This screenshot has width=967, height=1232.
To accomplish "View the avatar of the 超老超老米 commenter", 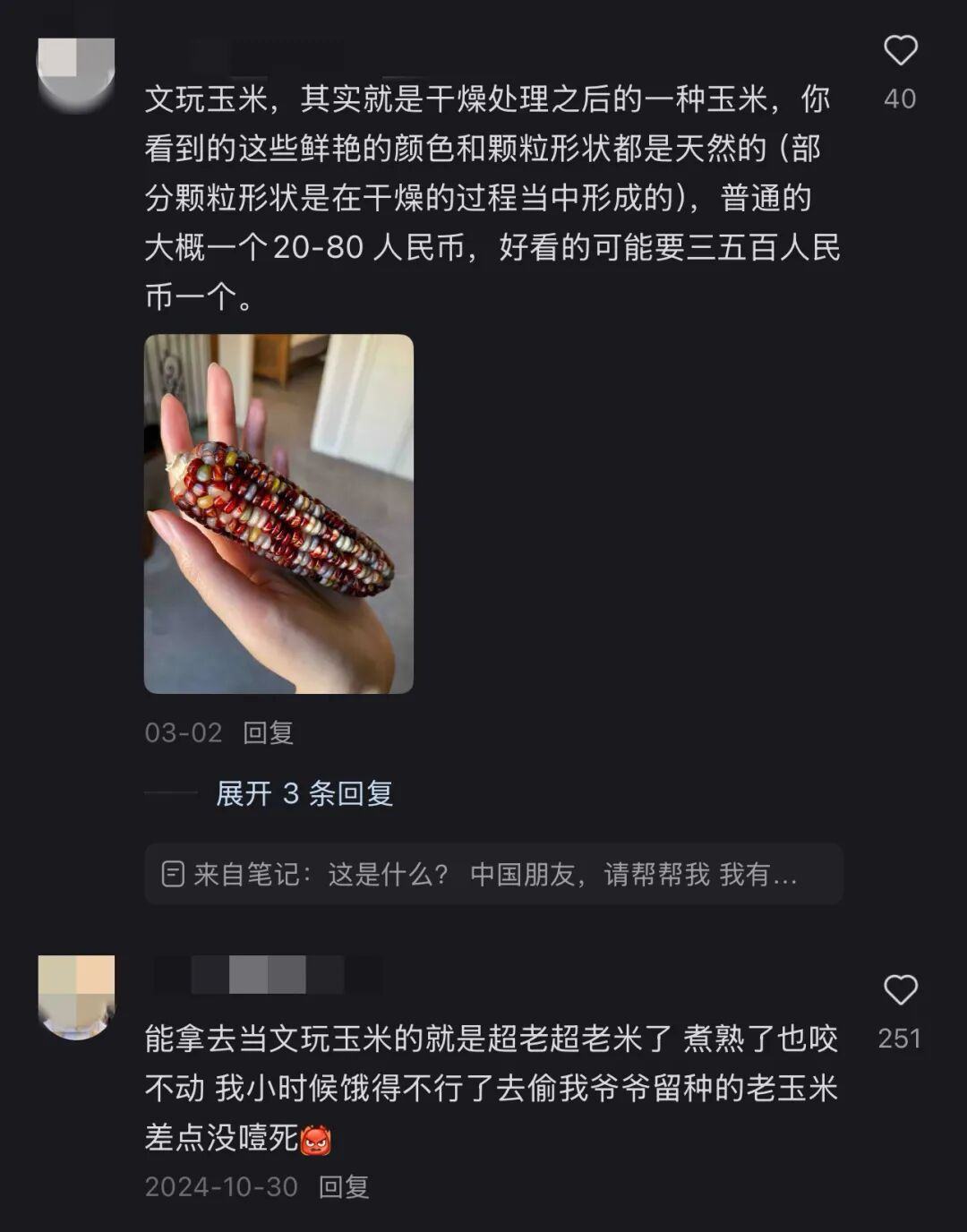I will point(76,996).
